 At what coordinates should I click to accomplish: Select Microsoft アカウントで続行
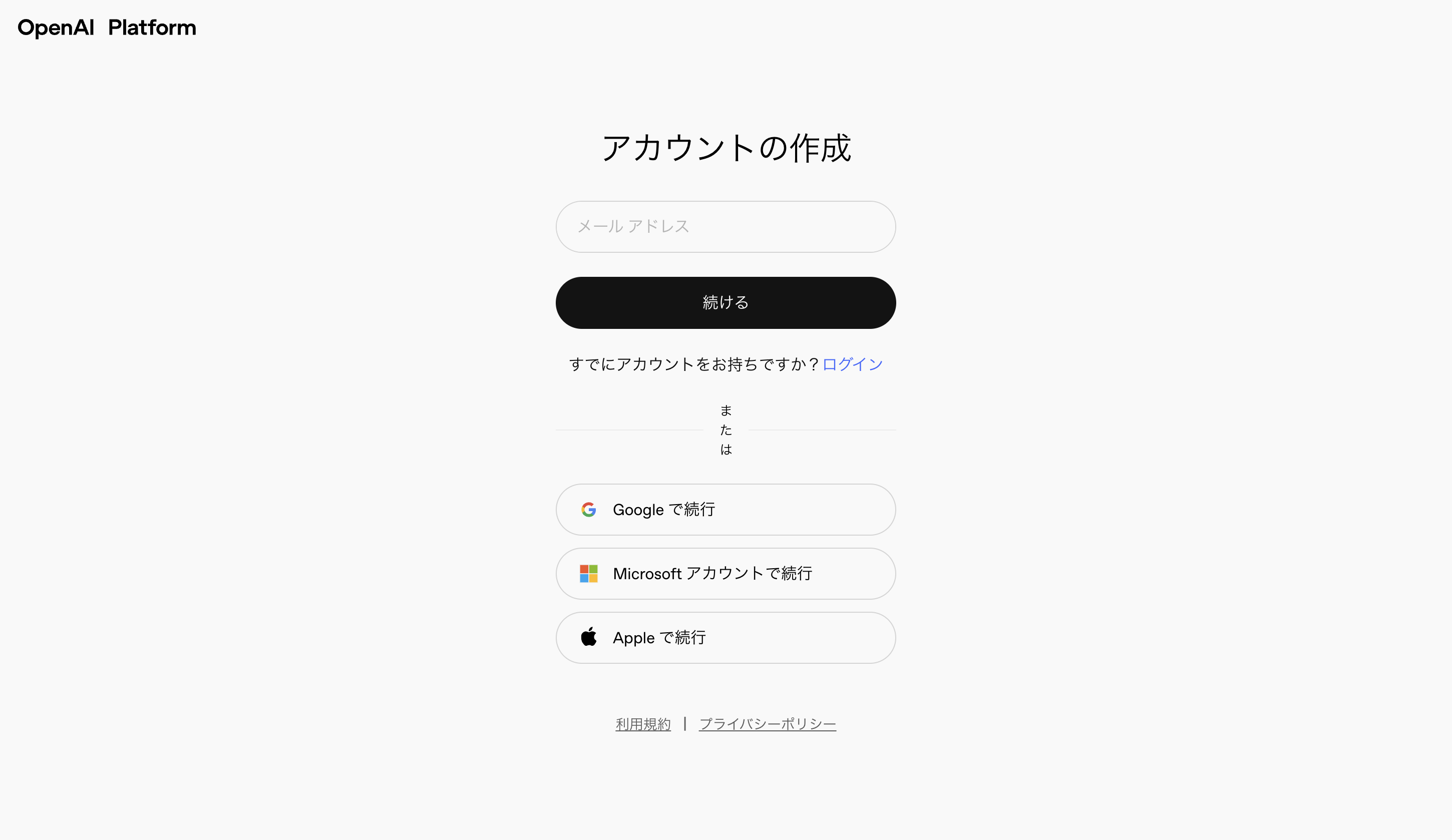pyautogui.click(x=725, y=573)
